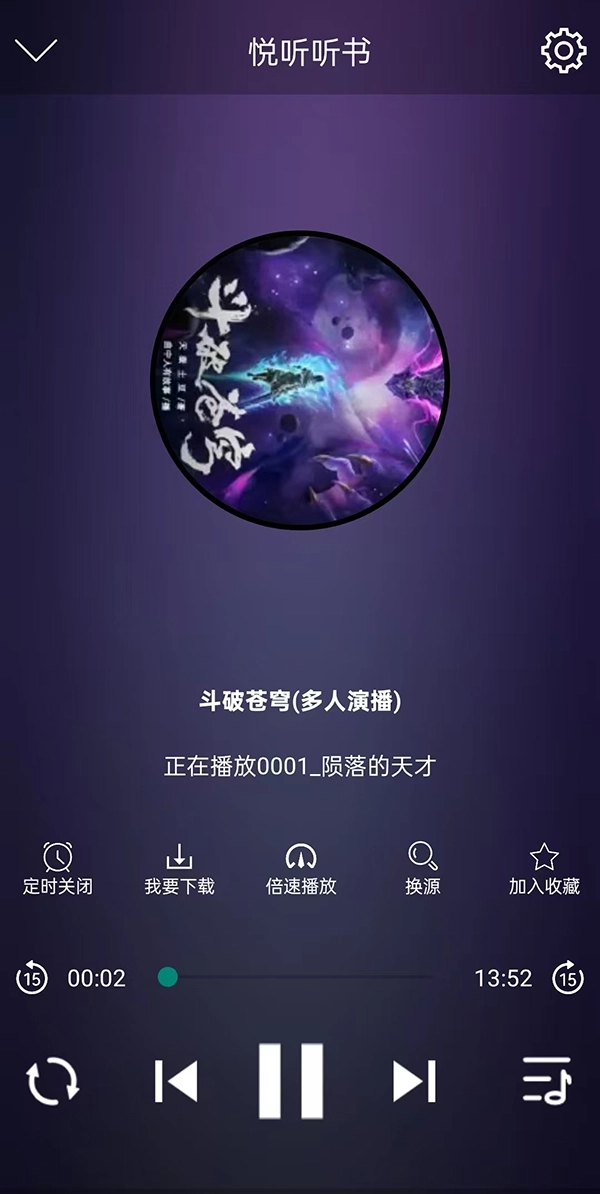
Task: Tap the playback progress bar
Action: [300, 977]
